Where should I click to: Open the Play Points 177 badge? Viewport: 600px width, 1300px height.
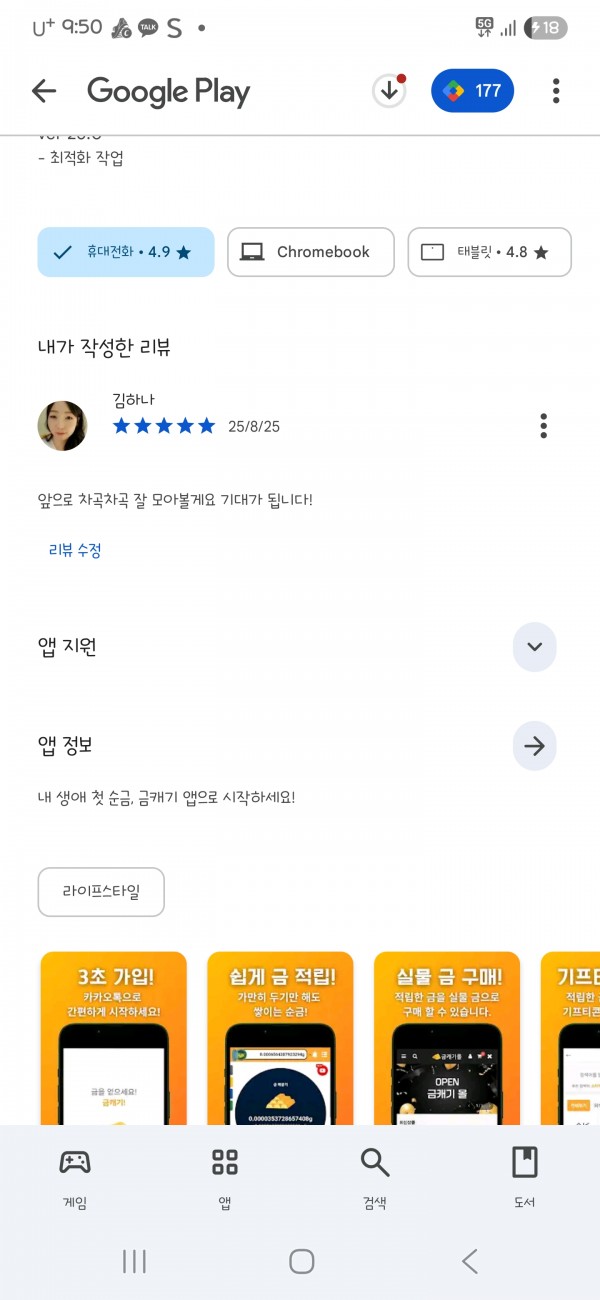pos(473,91)
